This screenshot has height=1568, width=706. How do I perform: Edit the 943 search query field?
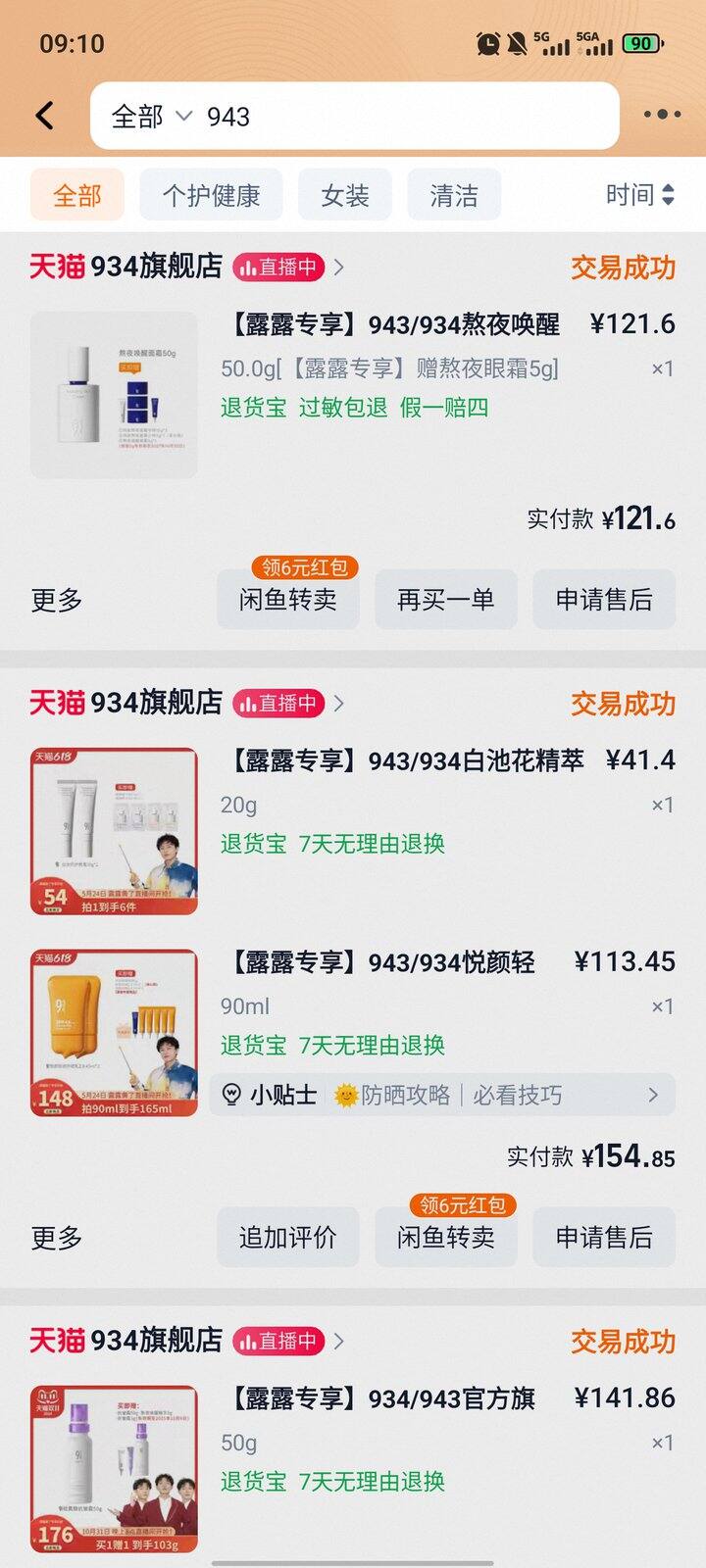tap(392, 117)
